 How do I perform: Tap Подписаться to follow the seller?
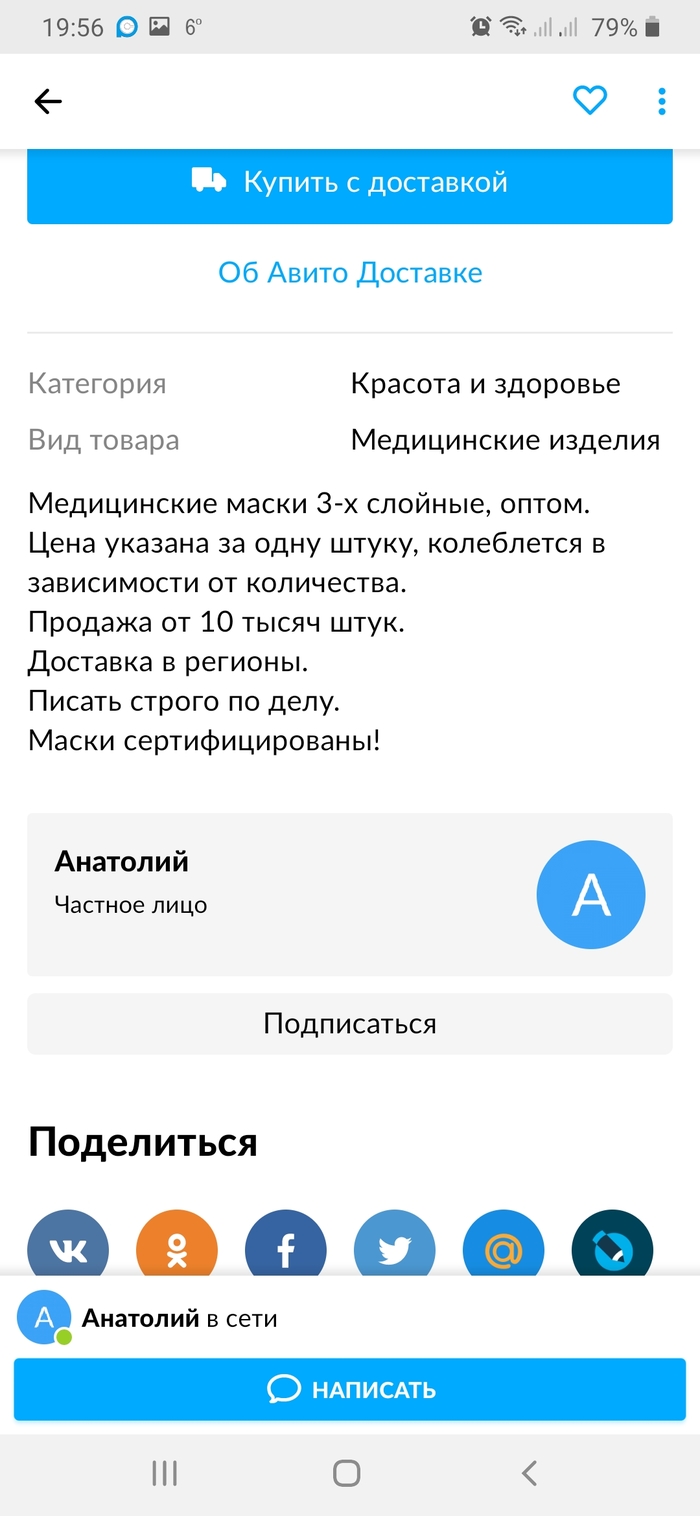tap(350, 1024)
